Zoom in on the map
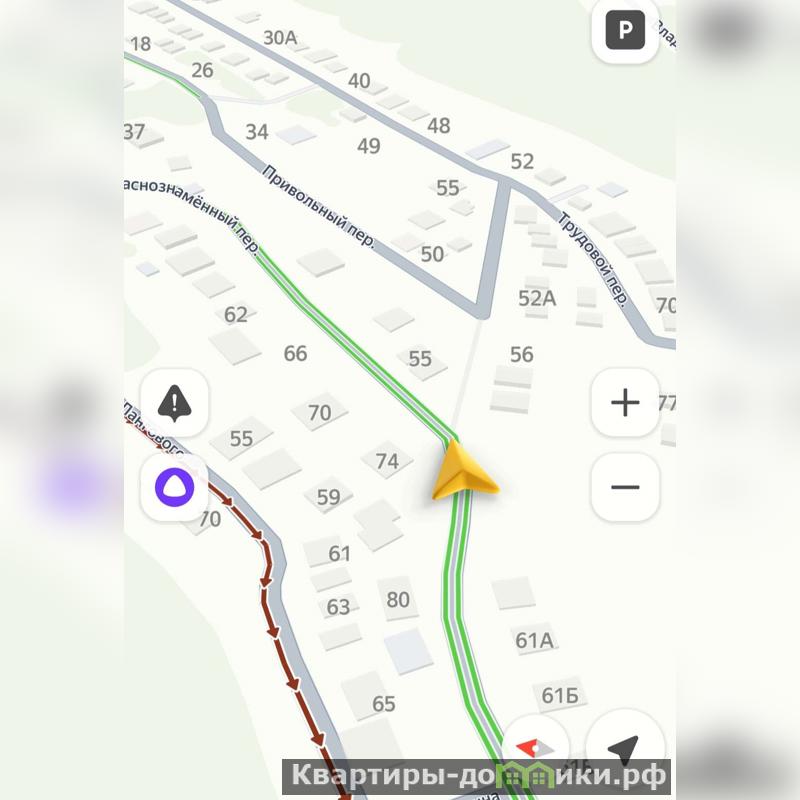Screen dimensions: 800x800 pos(625,403)
